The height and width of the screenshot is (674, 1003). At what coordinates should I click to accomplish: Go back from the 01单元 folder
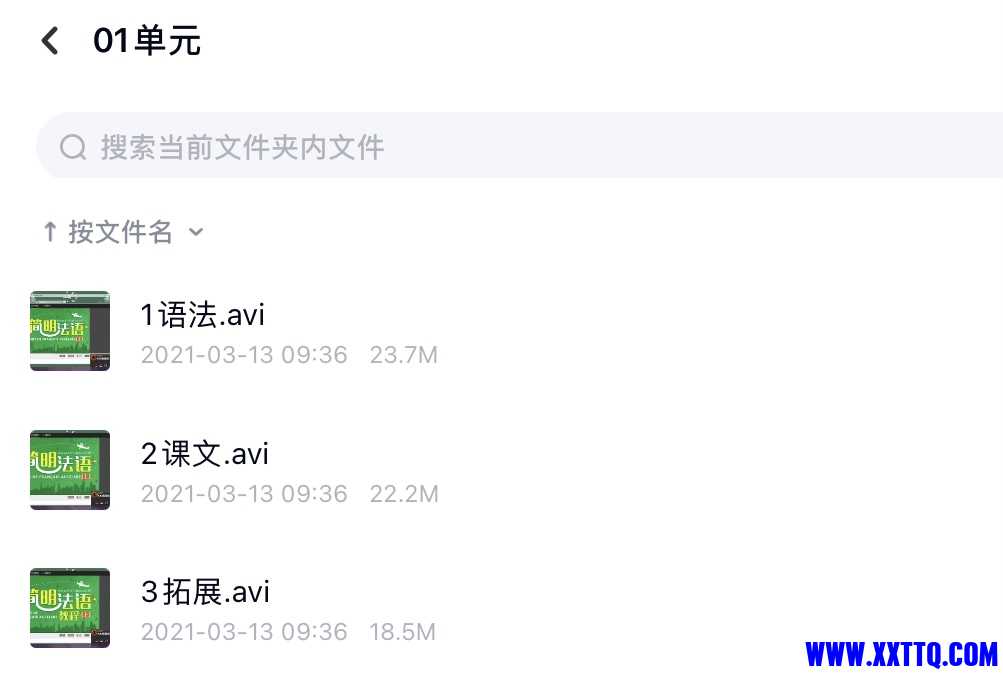point(49,41)
